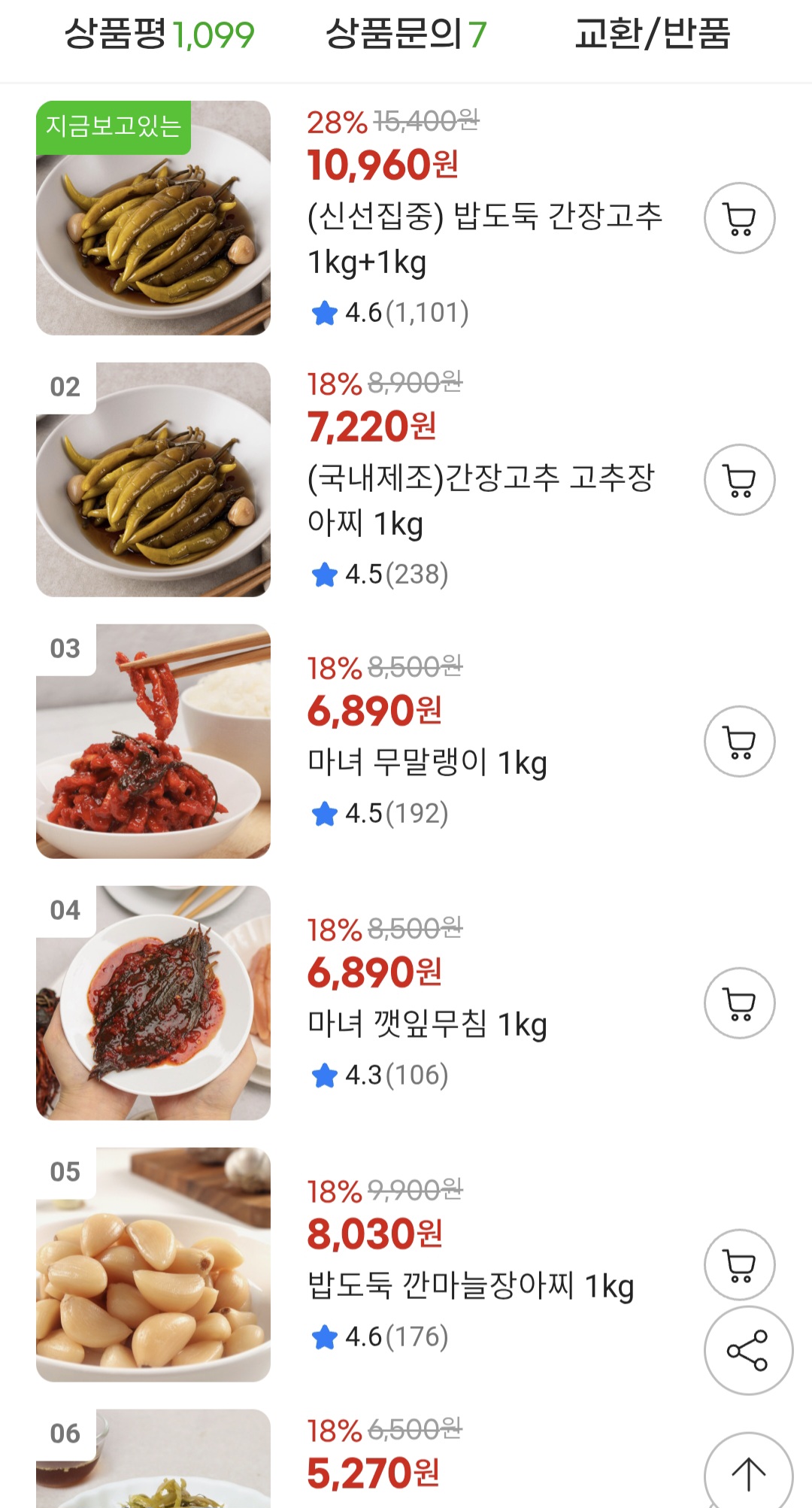Jump back to top of page

(x=747, y=1474)
